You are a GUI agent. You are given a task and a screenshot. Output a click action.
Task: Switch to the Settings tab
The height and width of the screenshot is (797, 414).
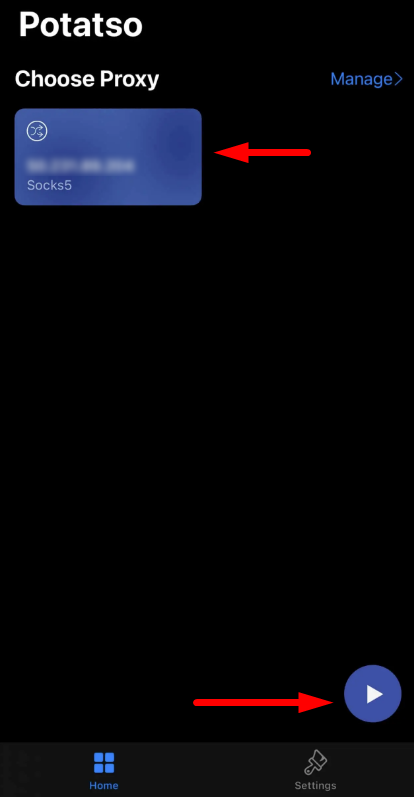[x=315, y=770]
